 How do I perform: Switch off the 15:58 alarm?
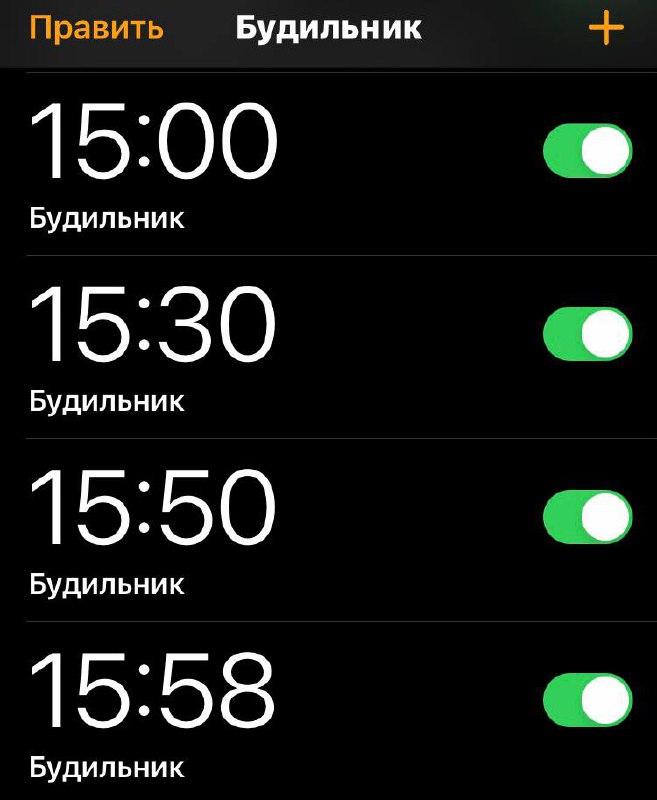coord(587,699)
